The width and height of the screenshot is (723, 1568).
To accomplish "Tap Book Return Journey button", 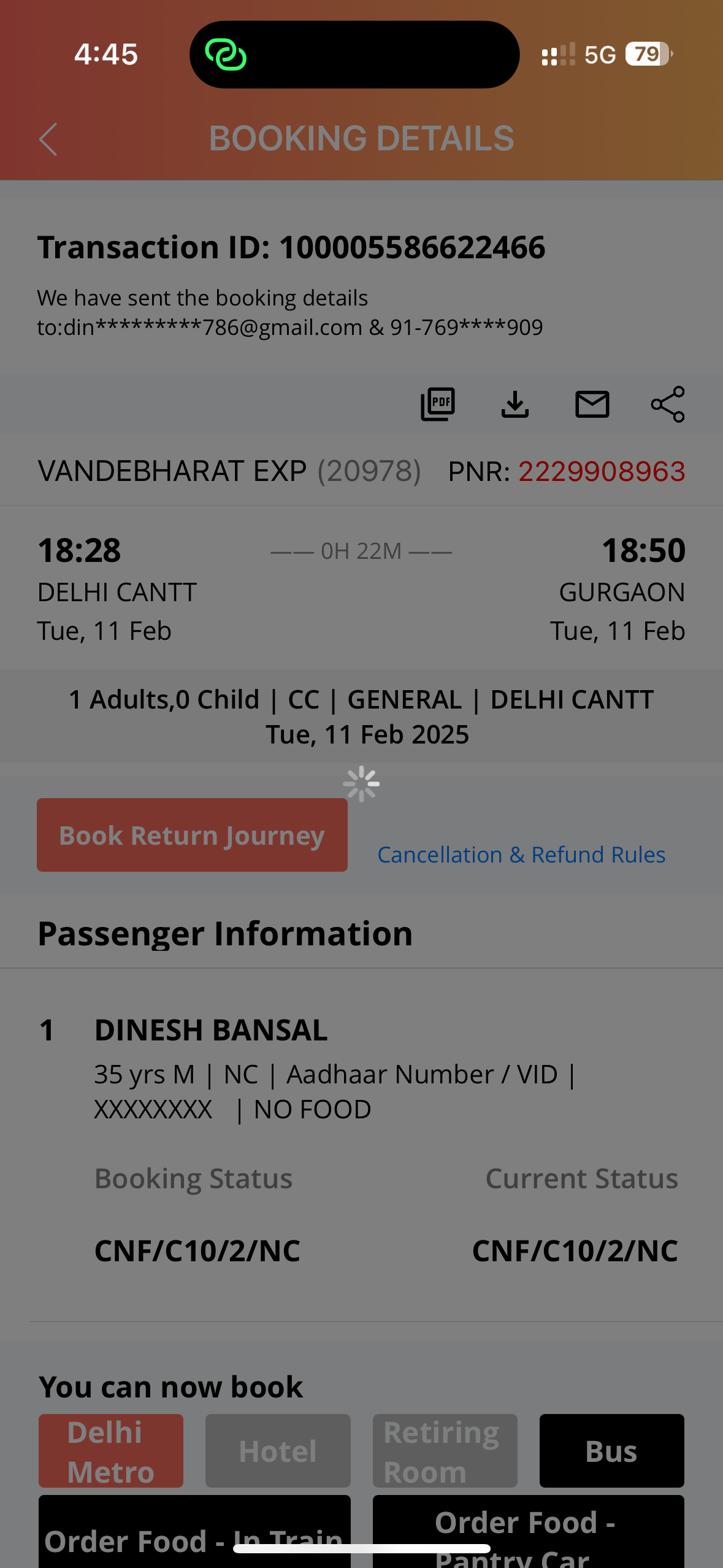I will [x=192, y=835].
